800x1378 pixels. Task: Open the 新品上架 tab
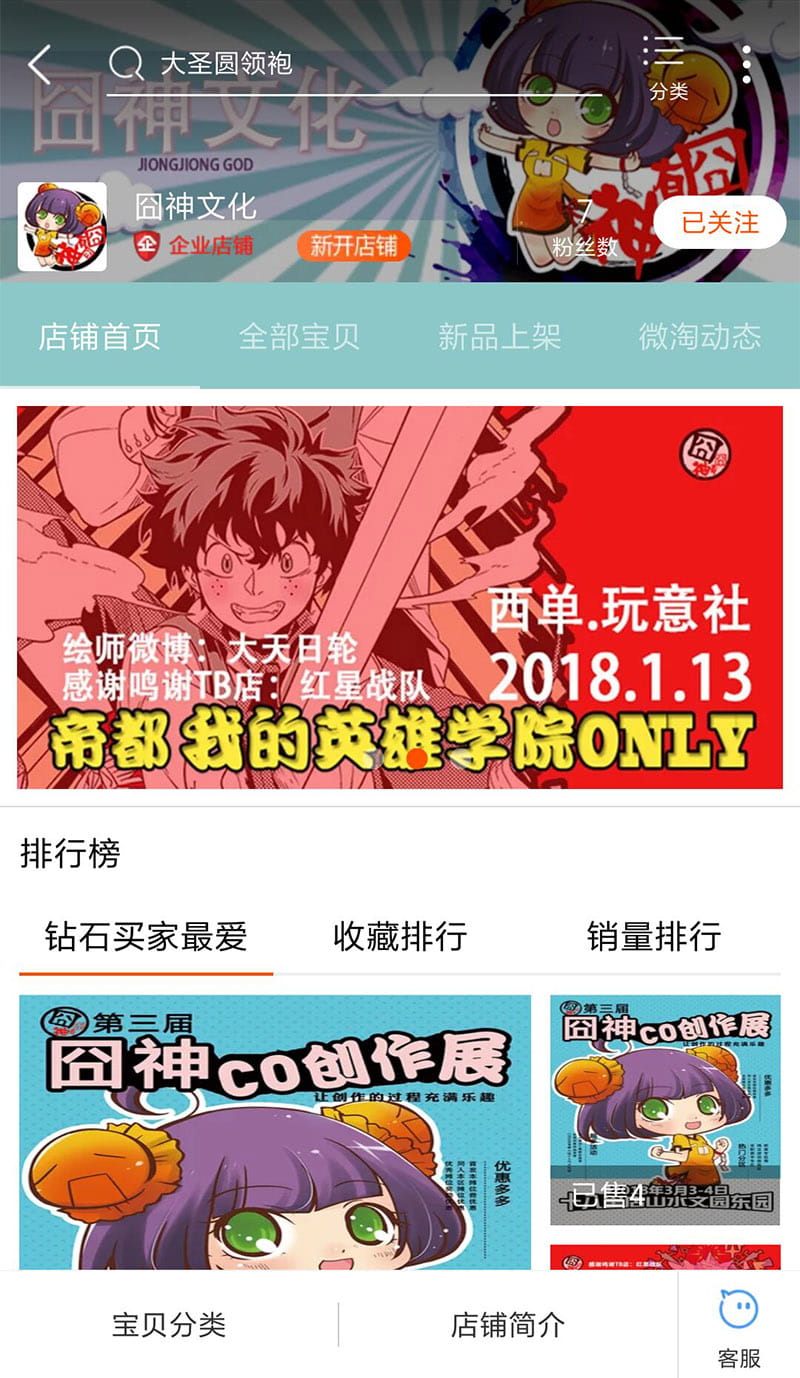click(x=499, y=337)
